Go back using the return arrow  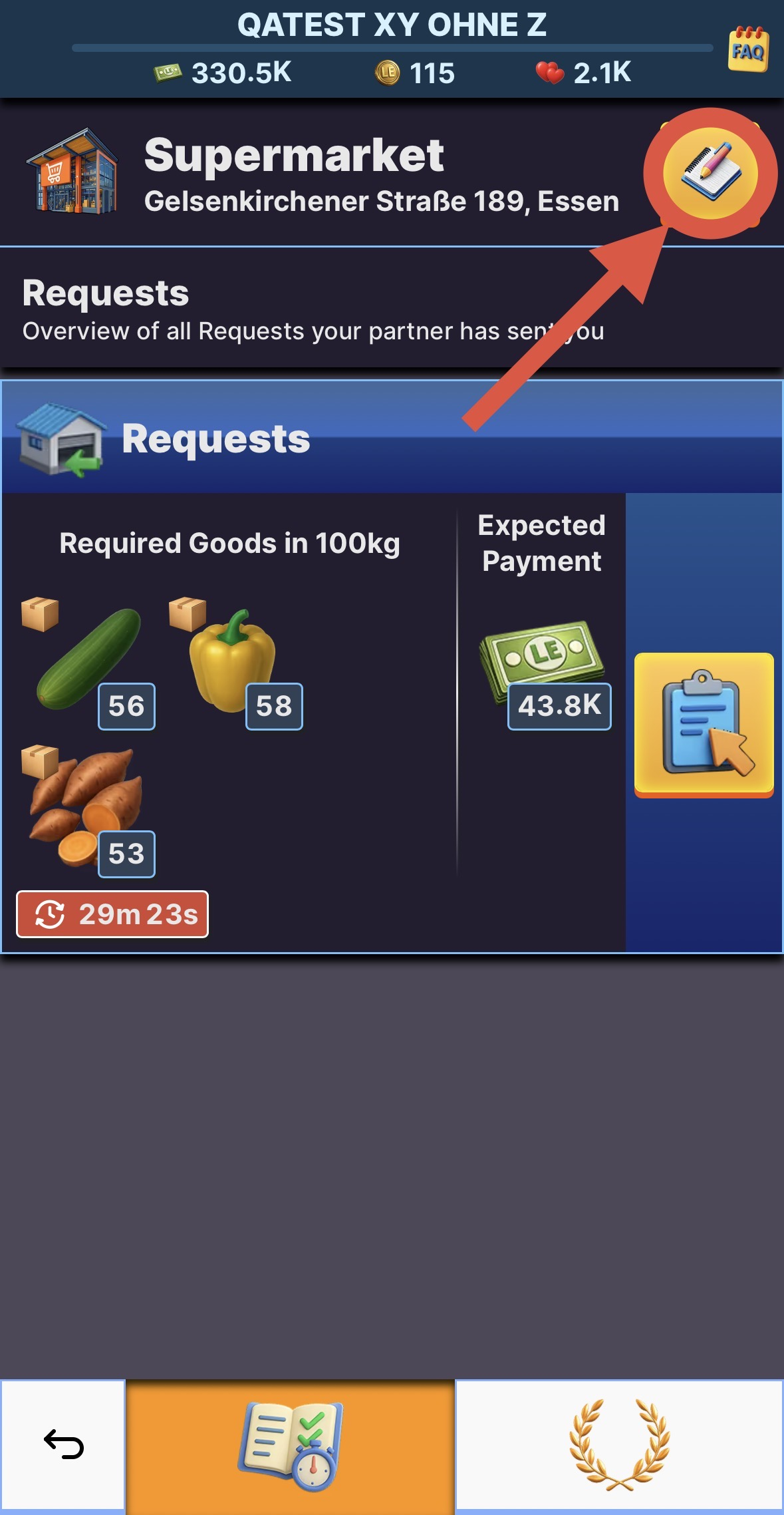(63, 1445)
